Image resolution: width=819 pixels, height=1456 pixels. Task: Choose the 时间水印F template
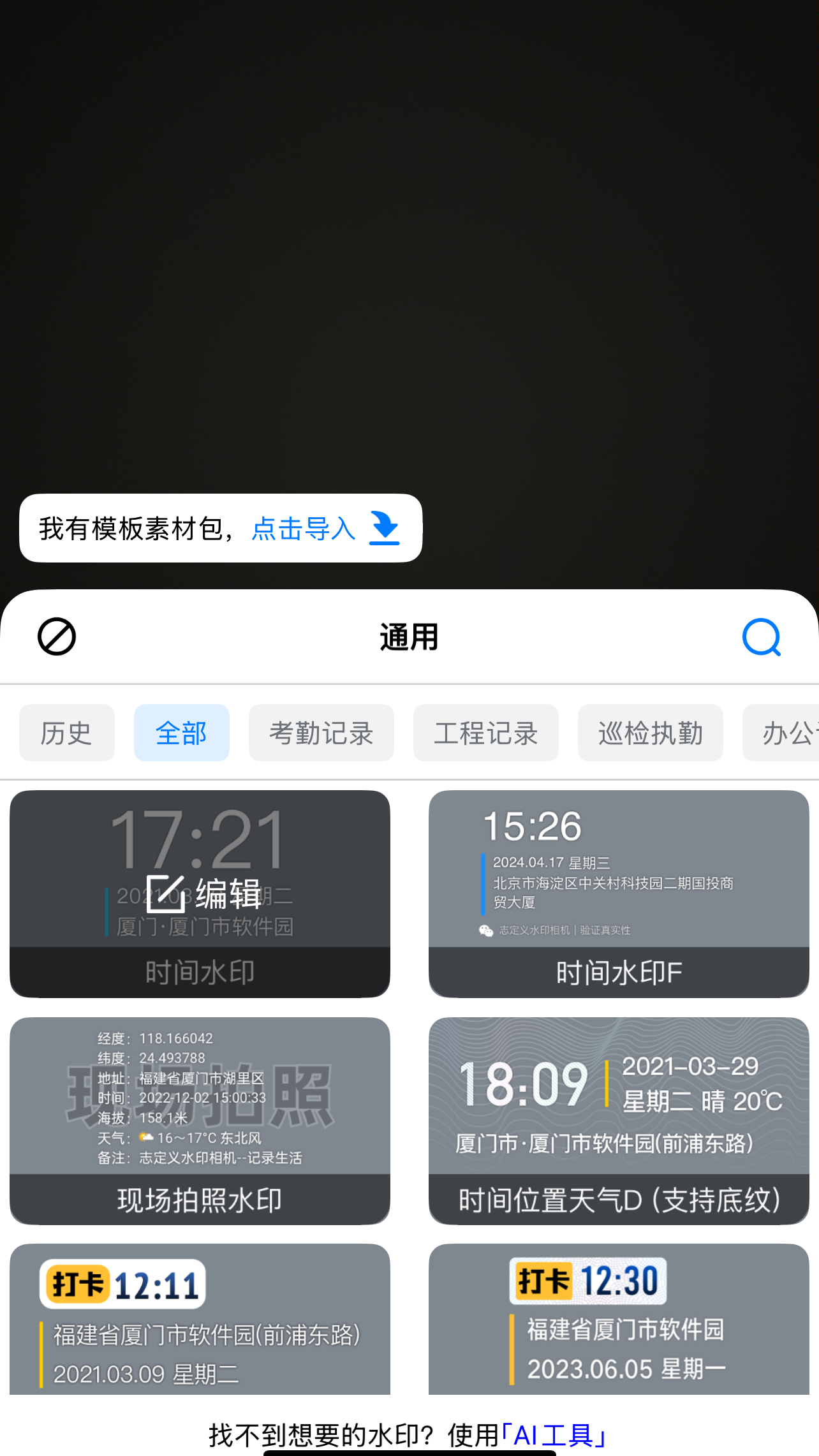pos(618,893)
